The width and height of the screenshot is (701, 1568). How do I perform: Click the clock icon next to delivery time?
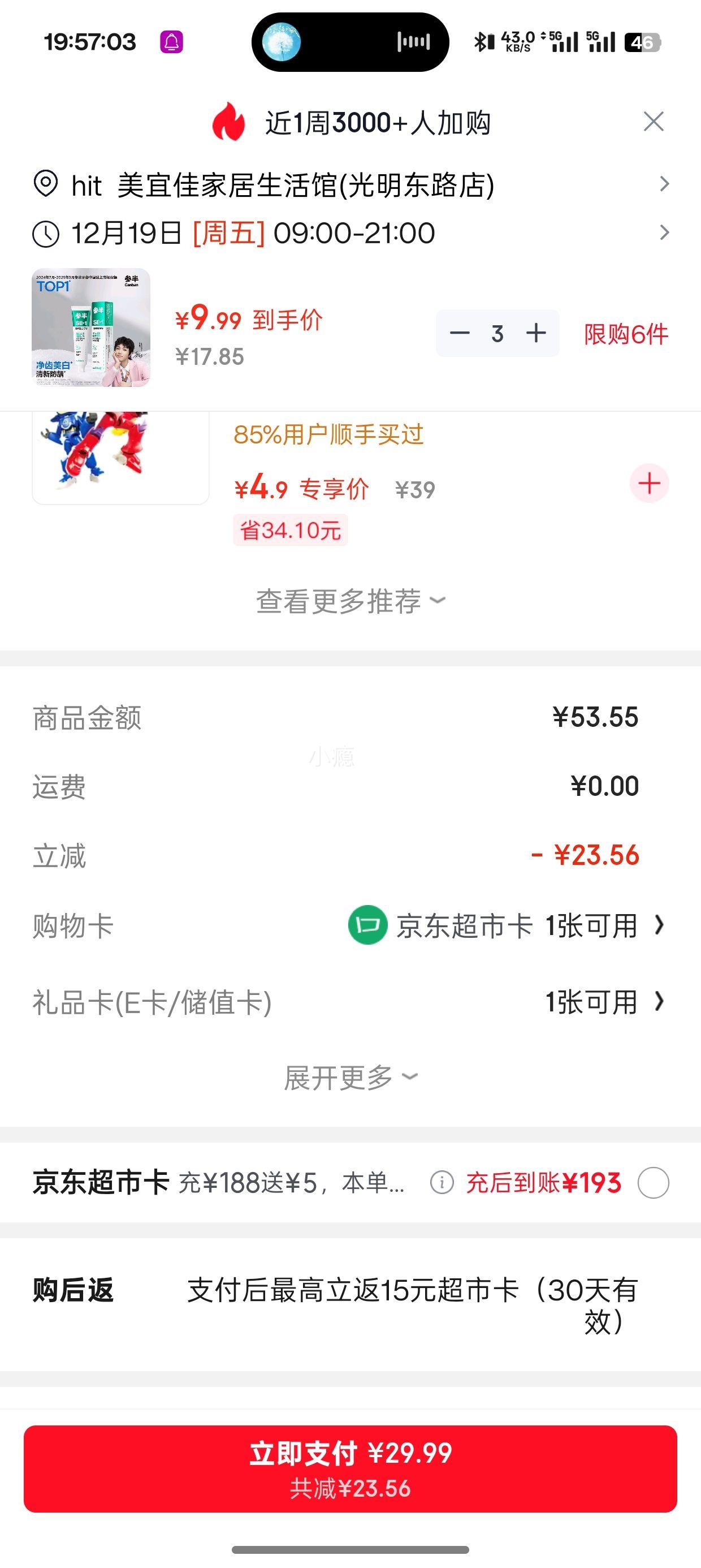[46, 232]
